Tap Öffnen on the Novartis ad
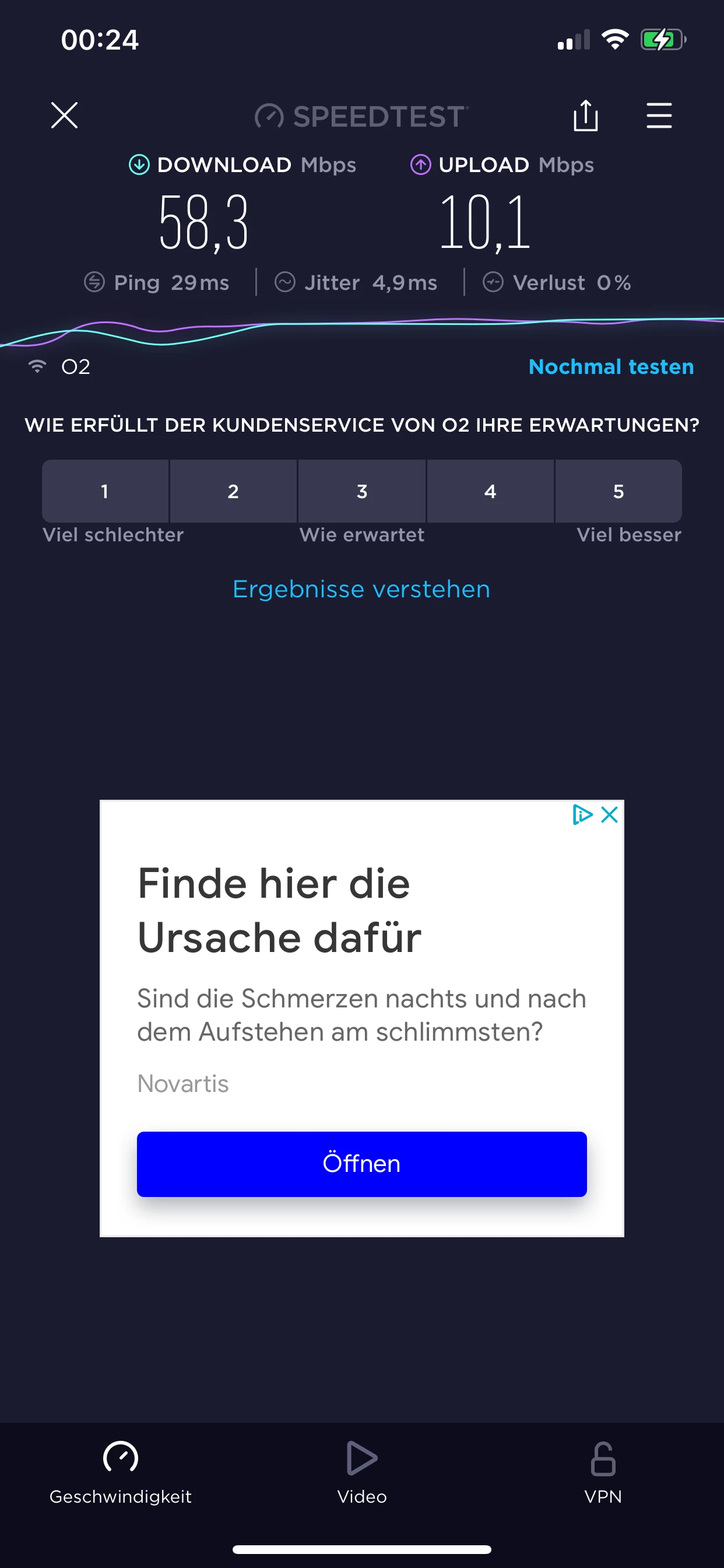 361,1164
